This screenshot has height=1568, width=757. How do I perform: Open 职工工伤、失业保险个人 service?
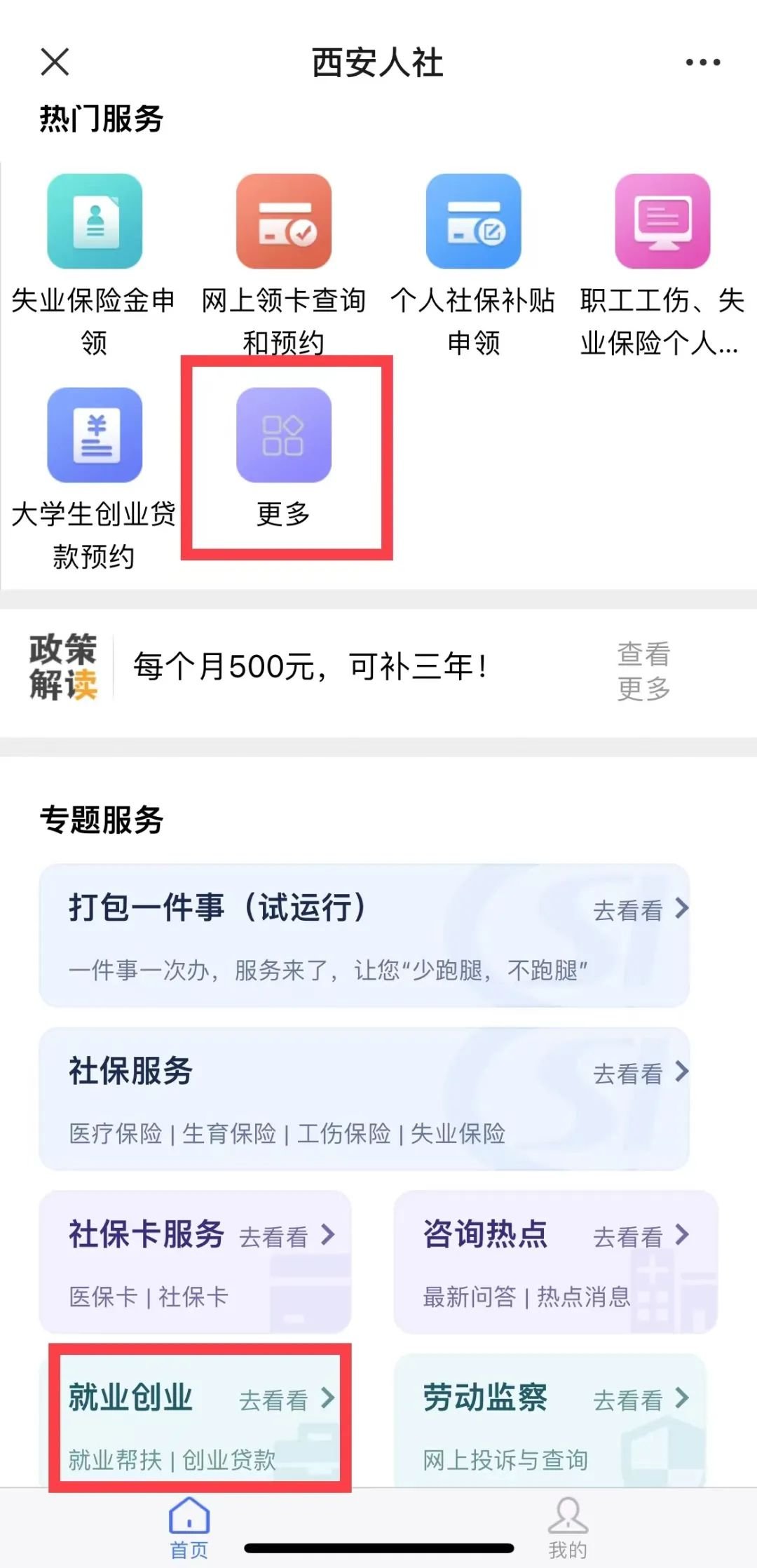tap(662, 222)
